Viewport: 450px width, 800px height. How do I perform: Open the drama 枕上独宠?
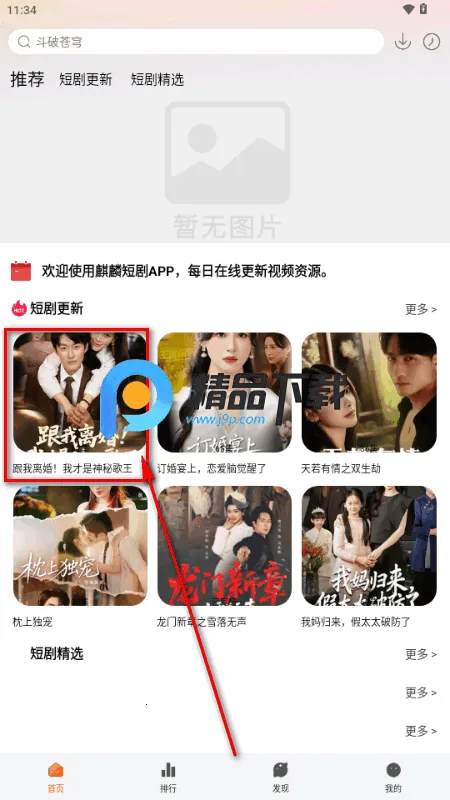[80, 557]
